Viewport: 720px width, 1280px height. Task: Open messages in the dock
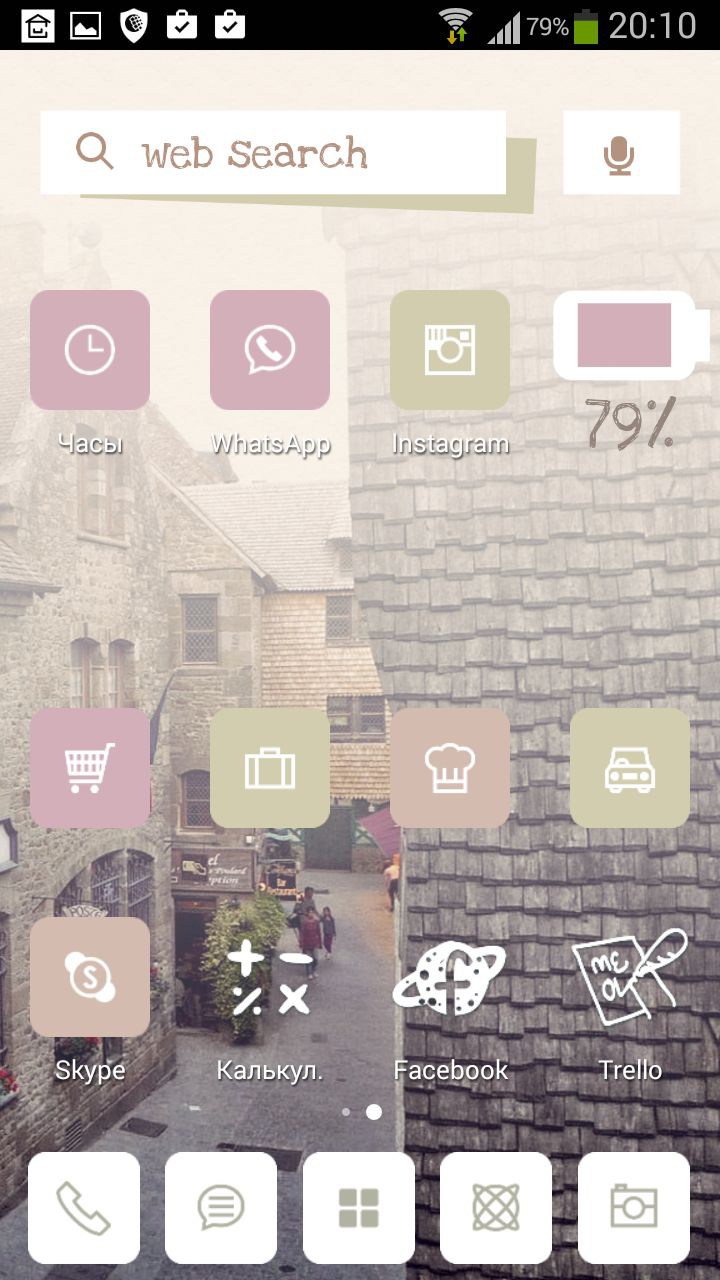click(x=221, y=1208)
